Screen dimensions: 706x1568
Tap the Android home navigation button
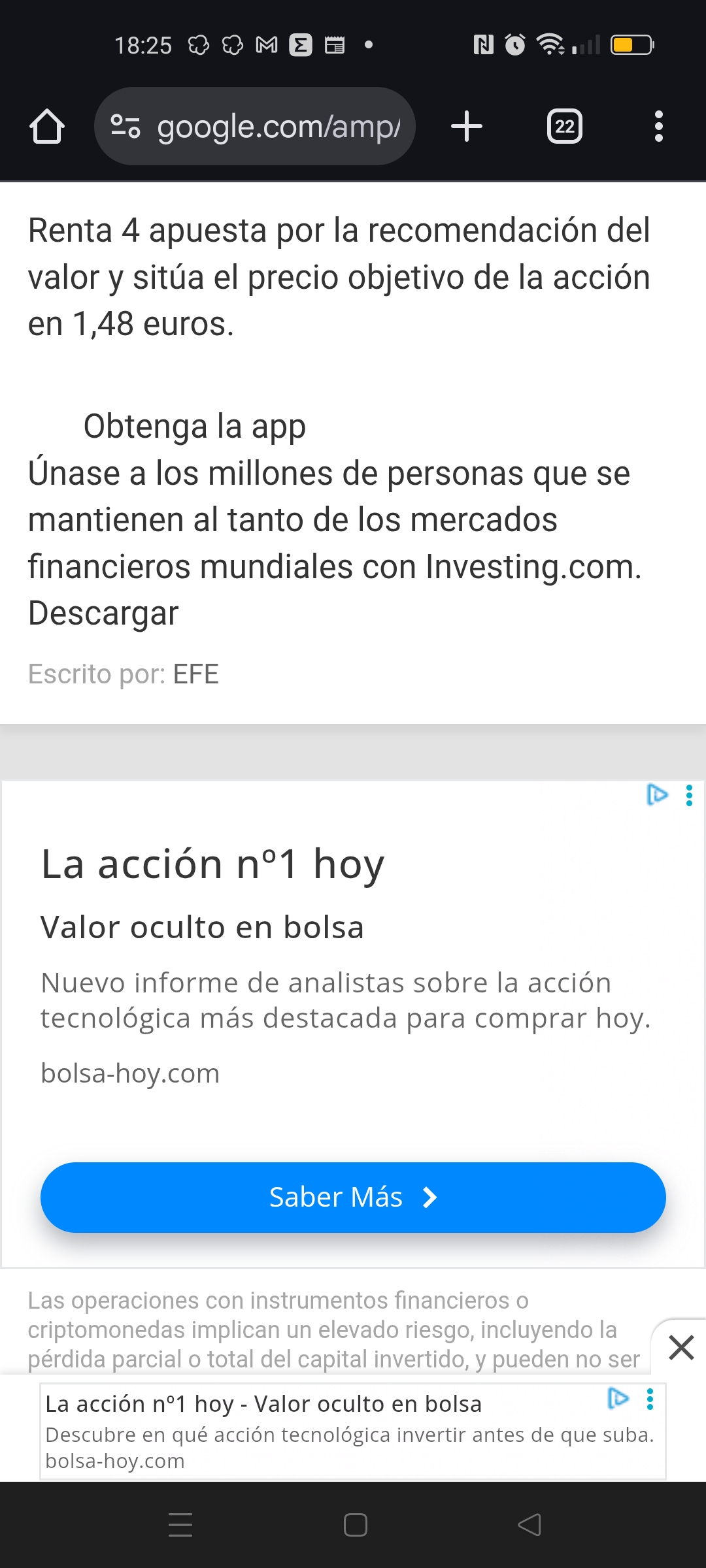click(353, 1525)
